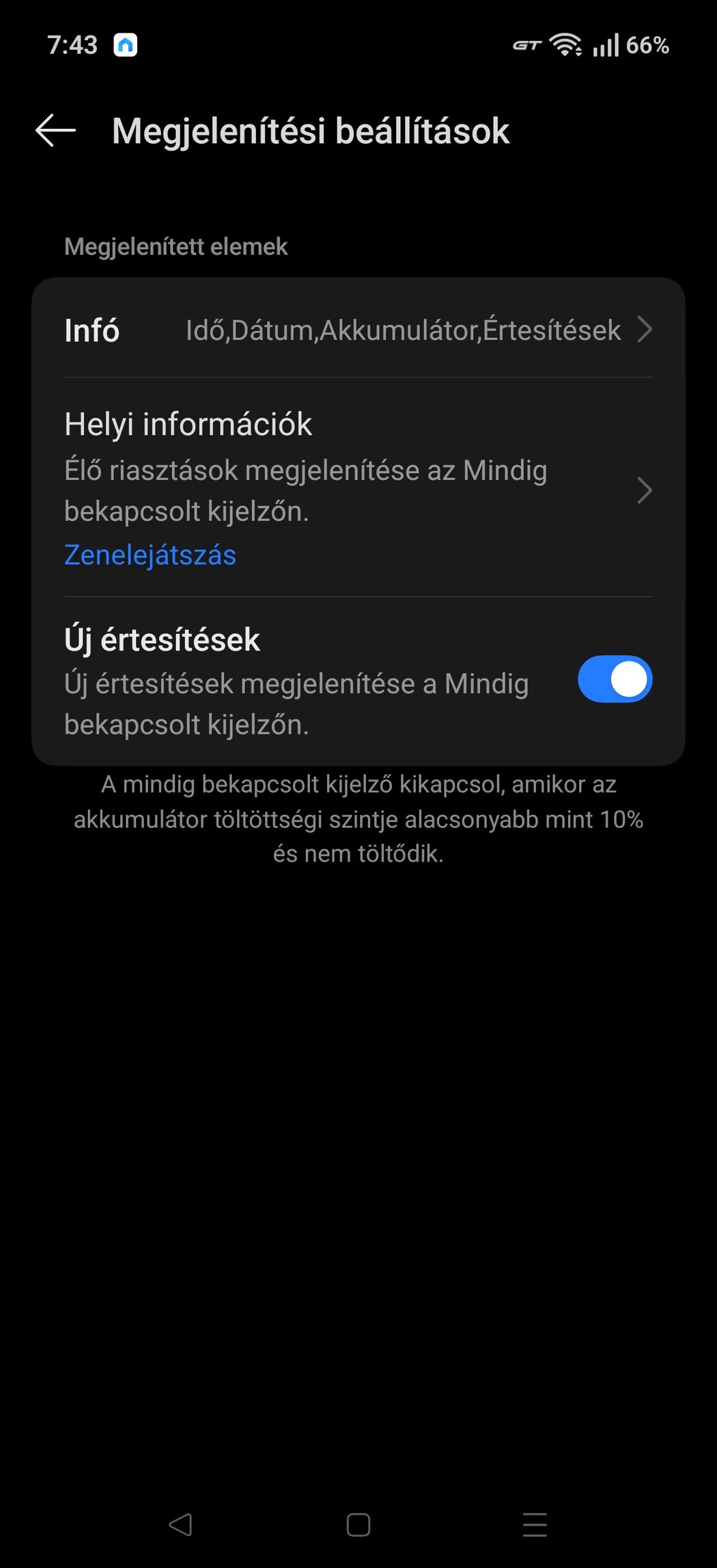Viewport: 717px width, 1568px height.
Task: Disable the Új értesítések switch
Action: pyautogui.click(x=615, y=679)
